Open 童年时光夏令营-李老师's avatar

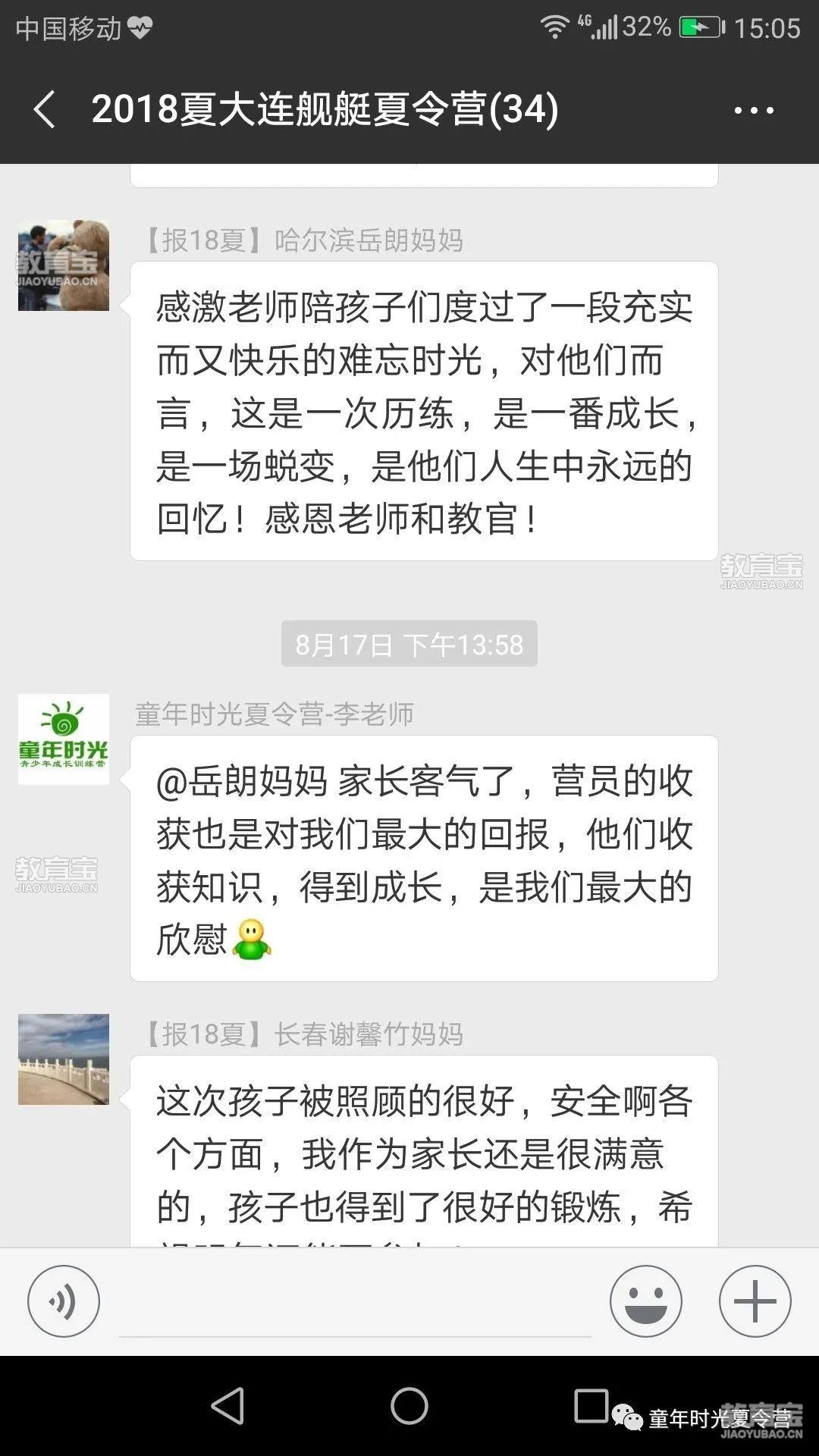point(64,739)
